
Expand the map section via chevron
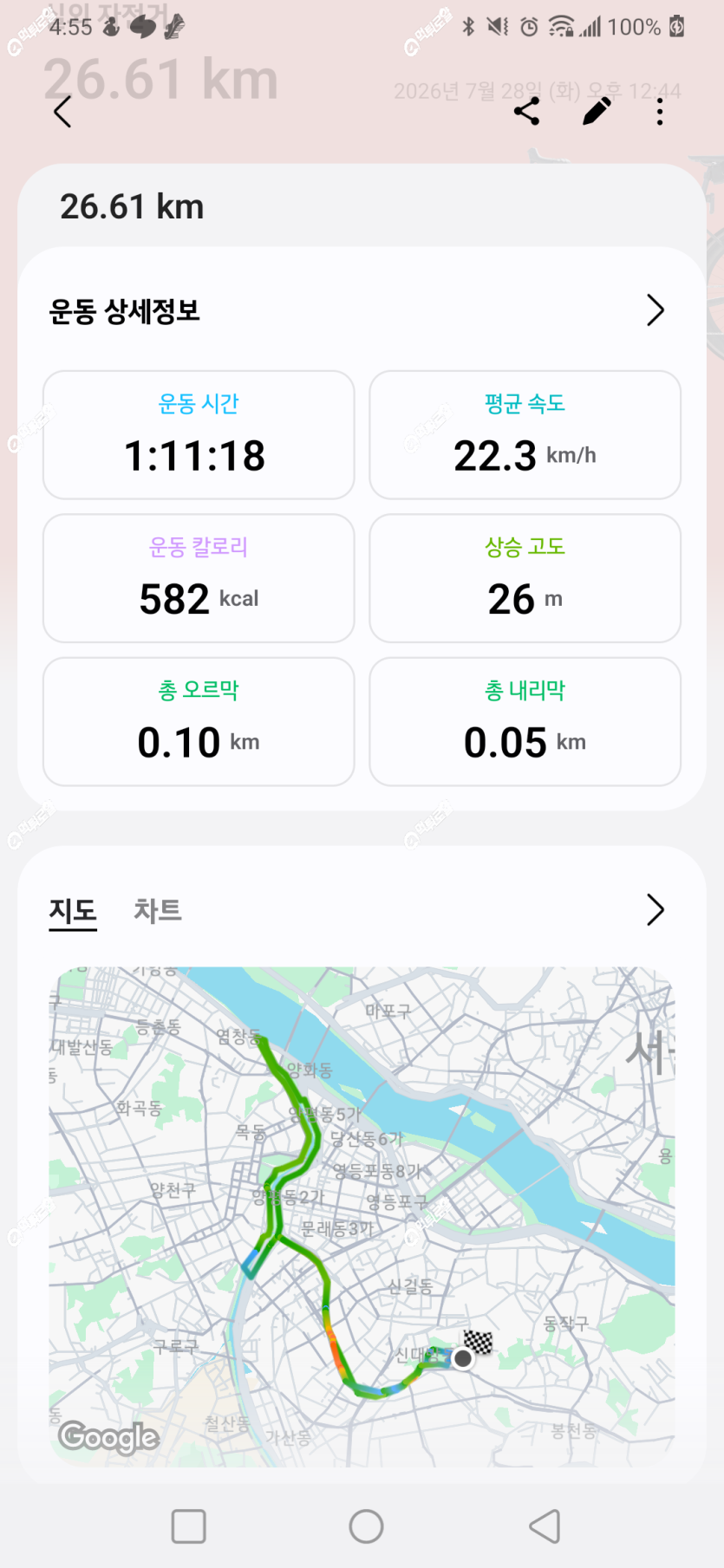pyautogui.click(x=656, y=910)
